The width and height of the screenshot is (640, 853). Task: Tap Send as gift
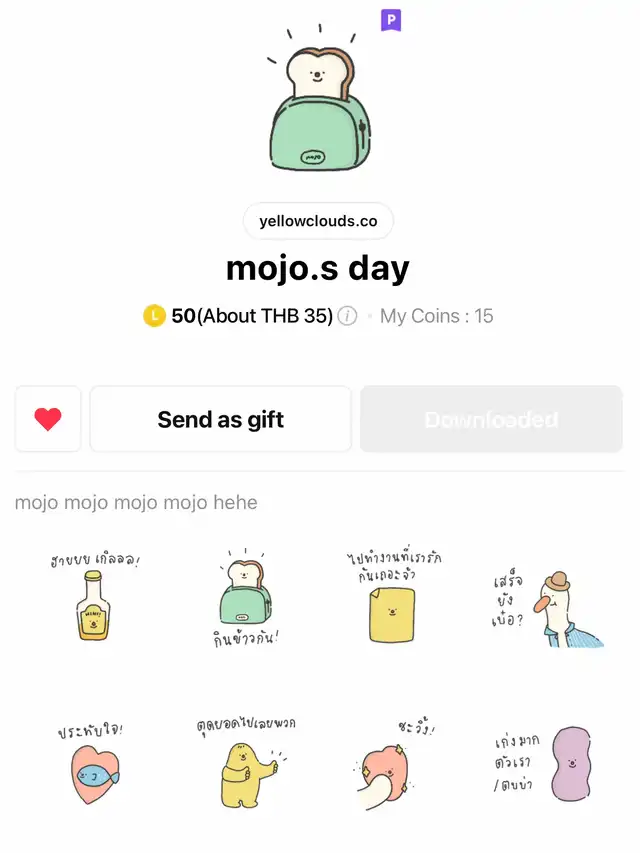(220, 419)
